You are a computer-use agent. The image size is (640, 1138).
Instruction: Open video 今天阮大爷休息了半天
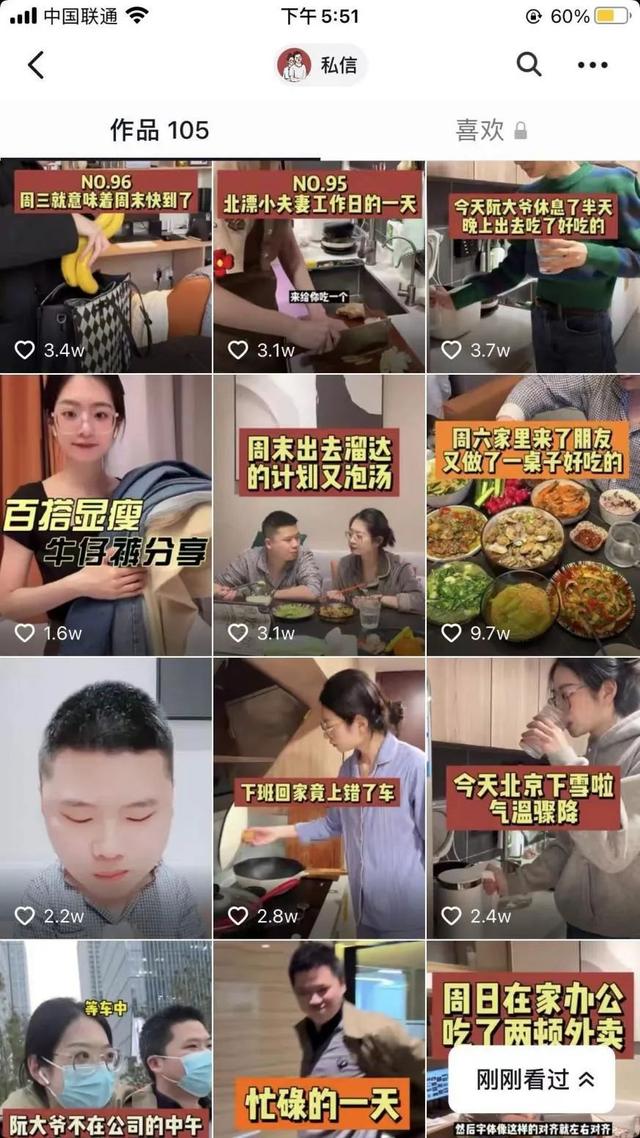[534, 265]
